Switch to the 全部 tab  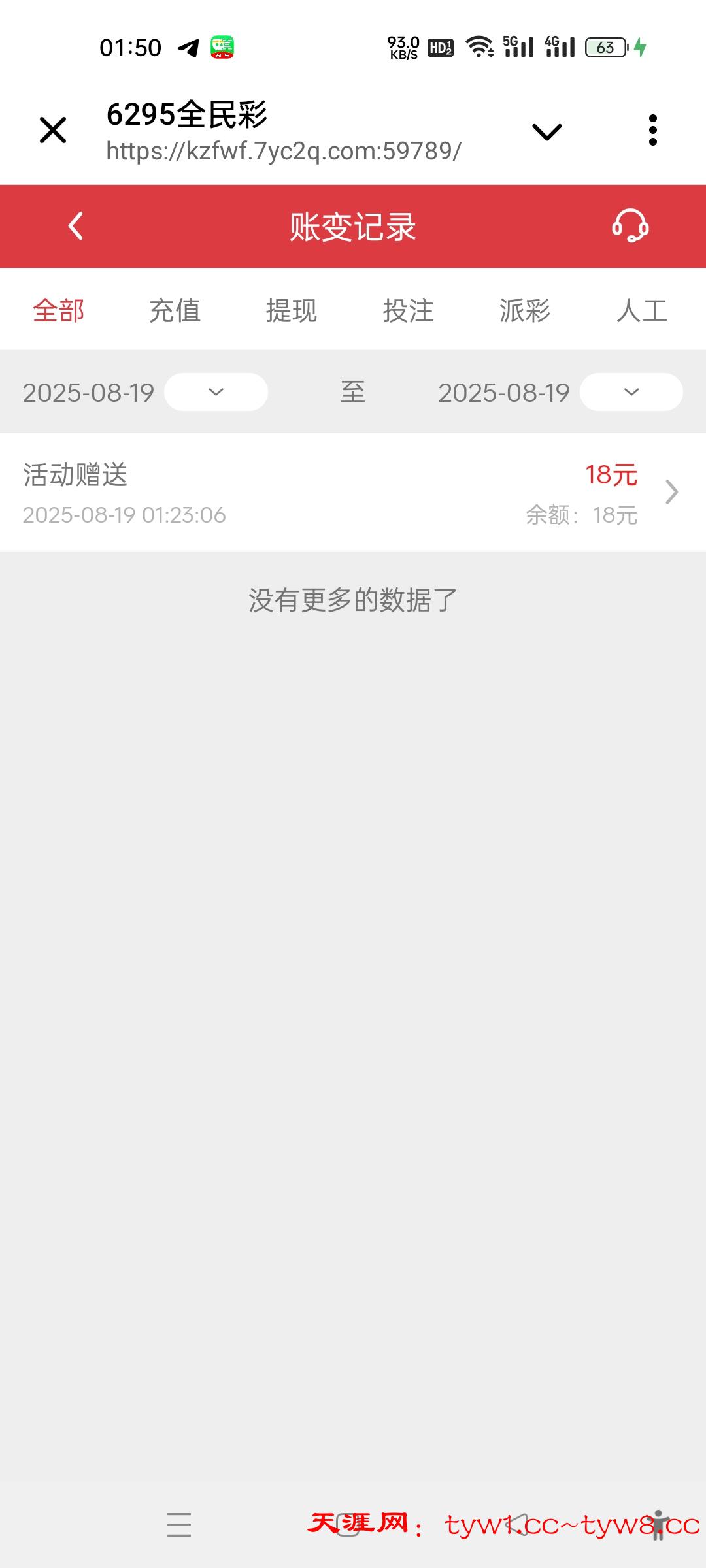click(59, 310)
